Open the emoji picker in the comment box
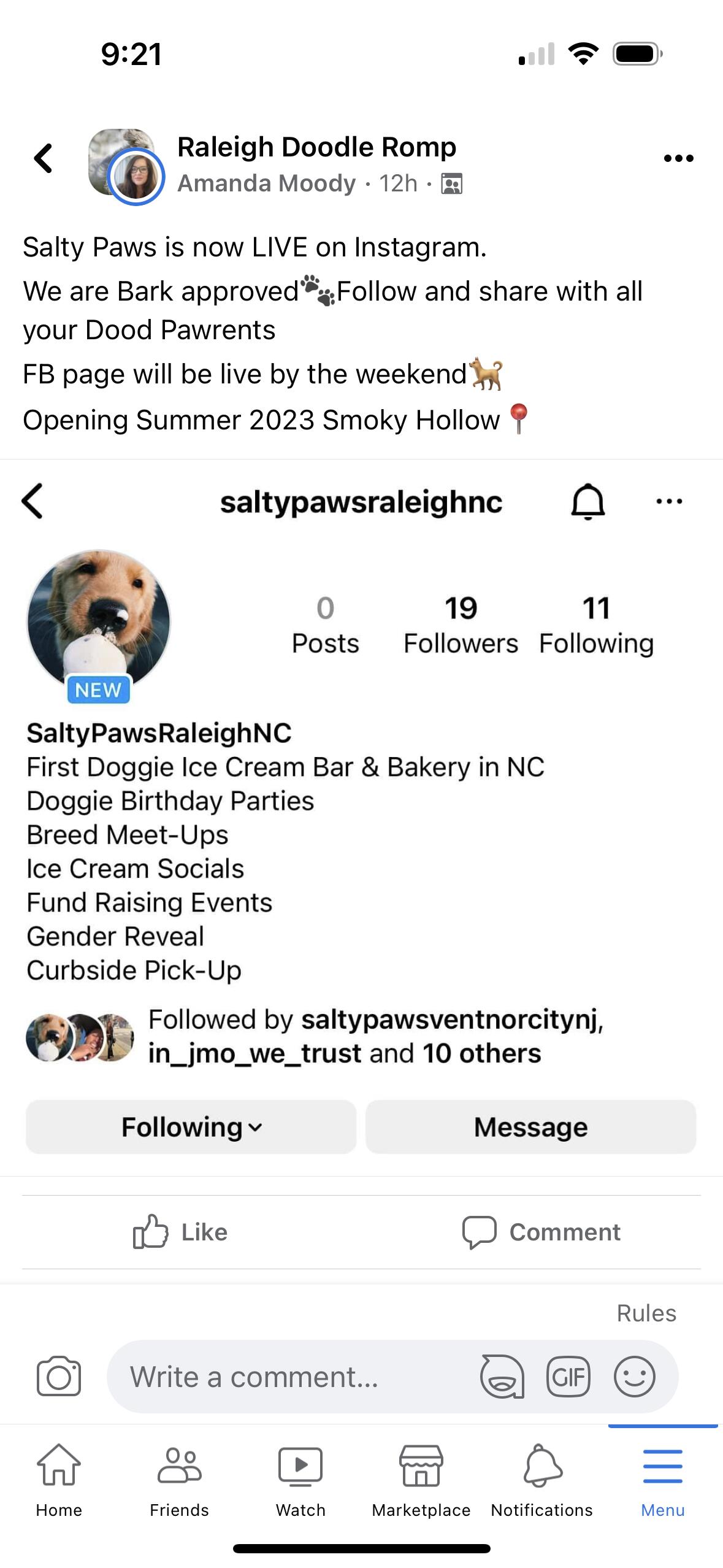Viewport: 723px width, 1568px height. click(x=635, y=1377)
